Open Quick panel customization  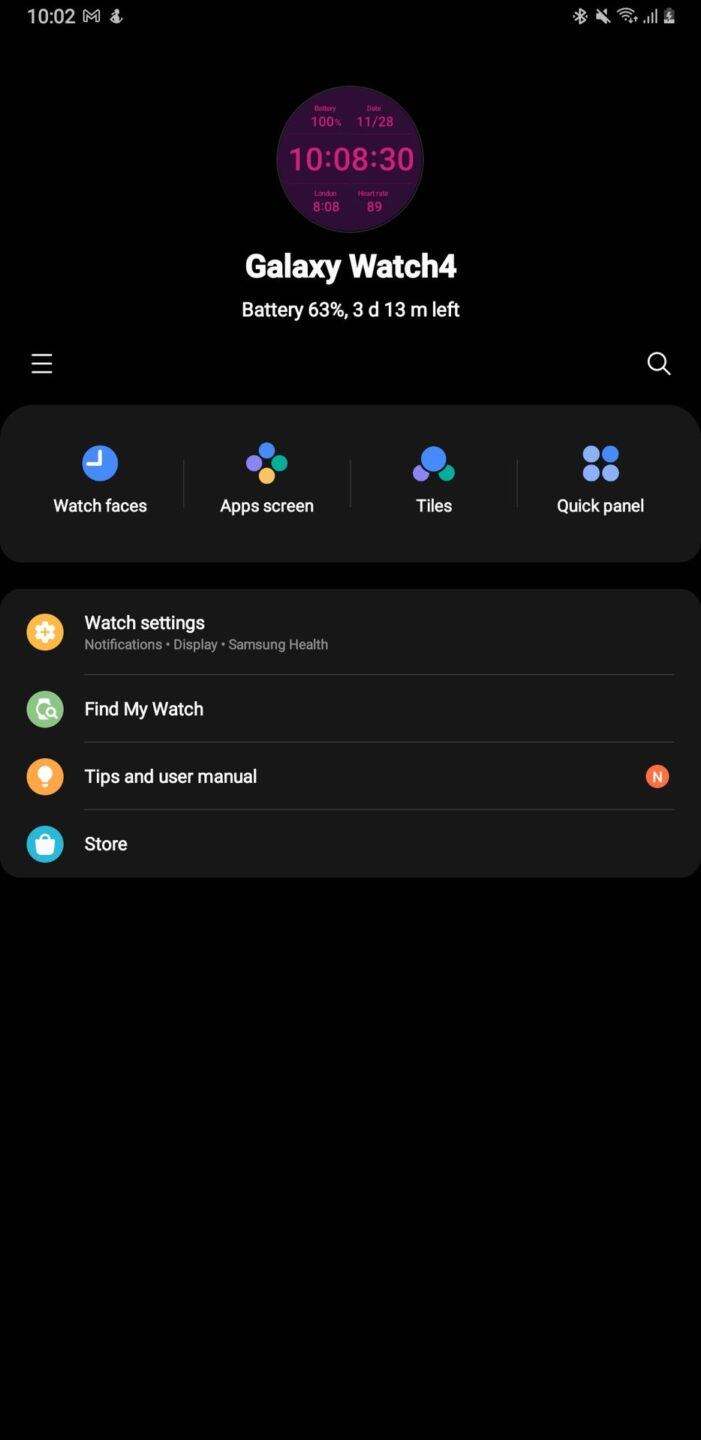[x=600, y=481]
